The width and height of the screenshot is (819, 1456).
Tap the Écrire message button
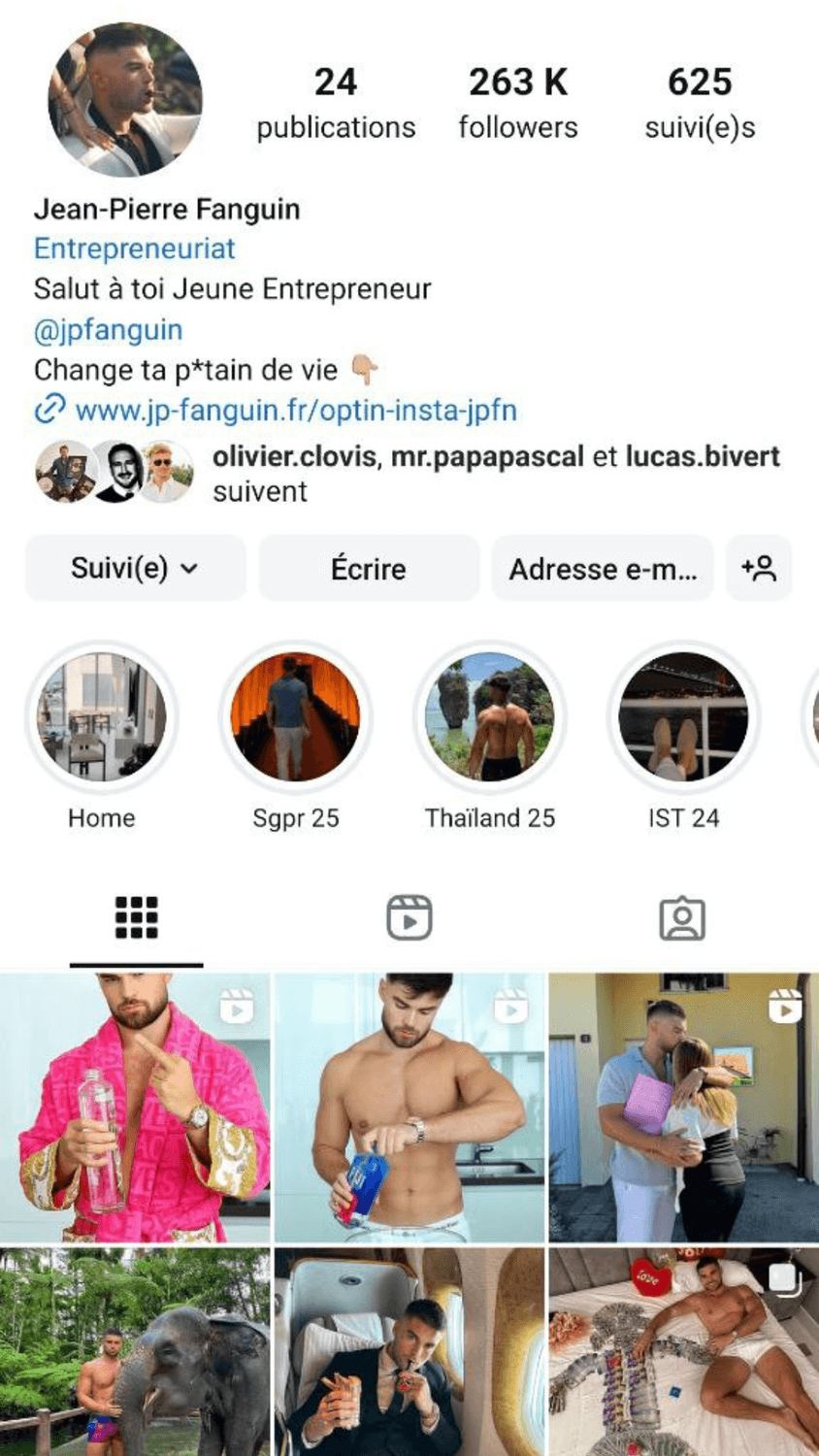369,569
